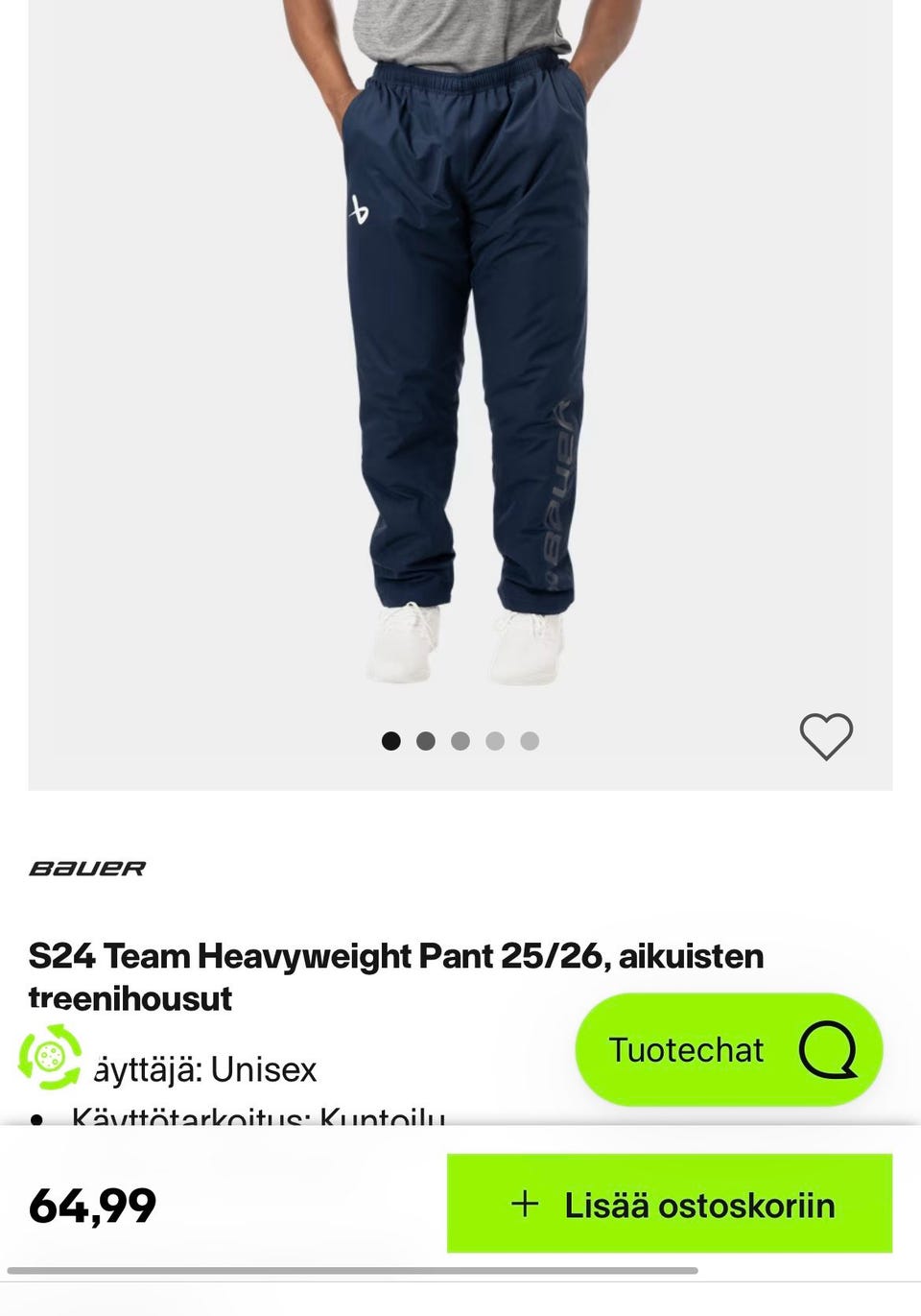
Task: Open the Bauer brand logo link
Action: click(87, 869)
